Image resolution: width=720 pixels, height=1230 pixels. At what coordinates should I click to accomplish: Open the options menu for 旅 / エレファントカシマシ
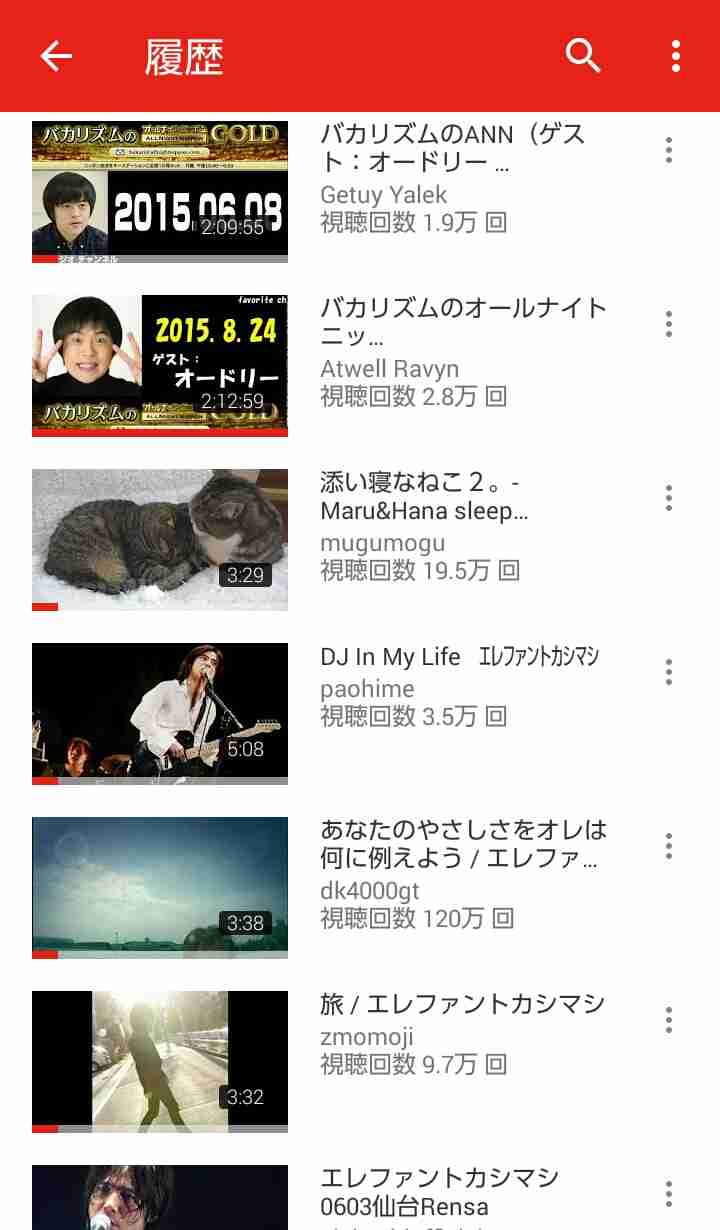pyautogui.click(x=667, y=1019)
